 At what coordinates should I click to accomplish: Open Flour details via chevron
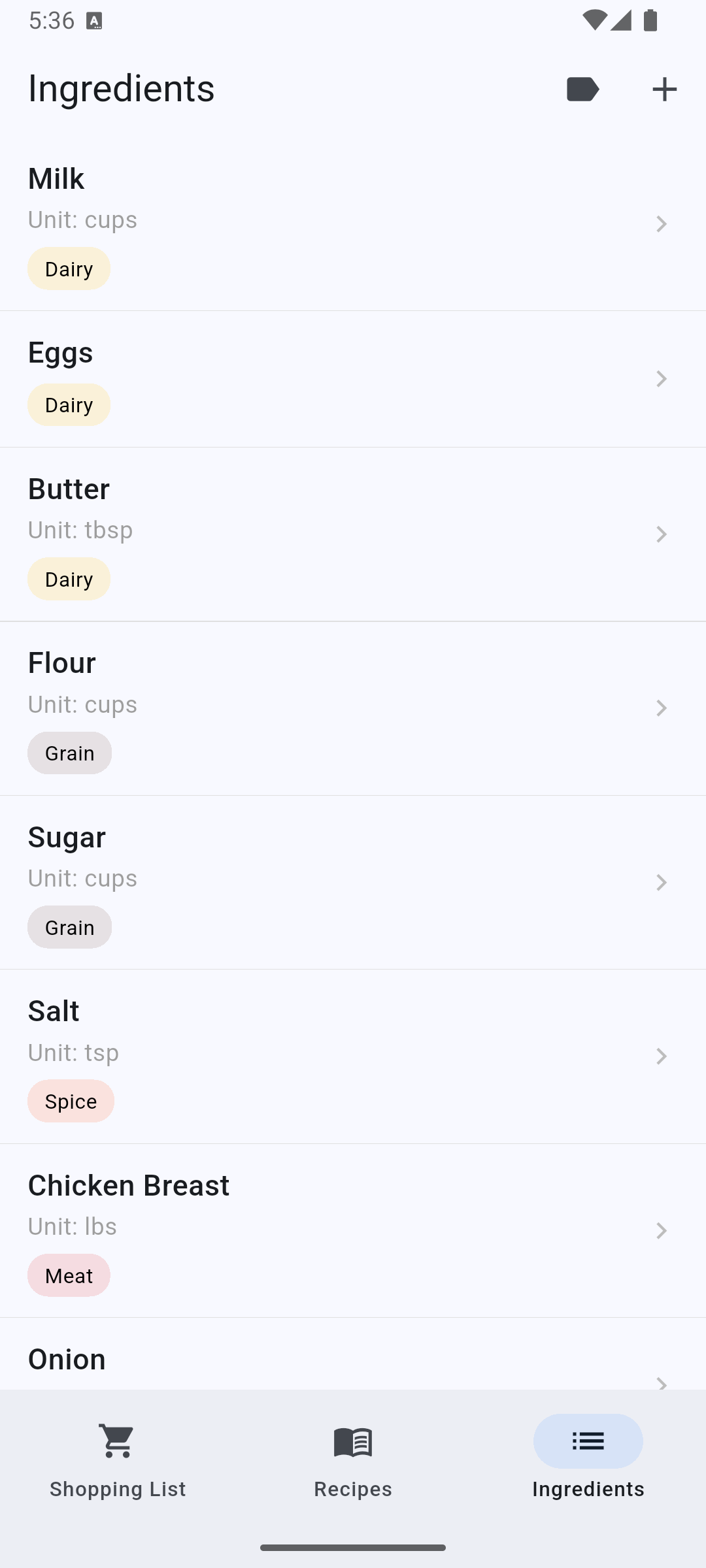point(662,708)
